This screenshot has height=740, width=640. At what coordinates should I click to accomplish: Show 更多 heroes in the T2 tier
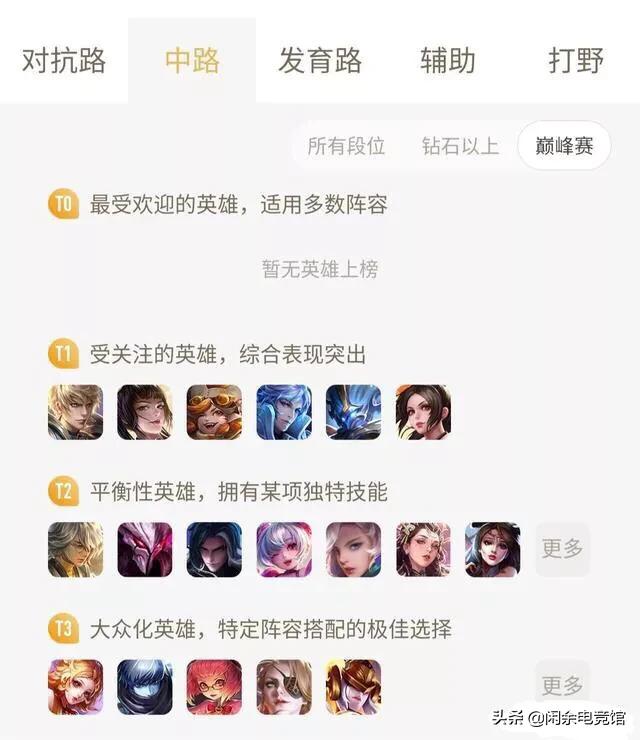tap(562, 549)
